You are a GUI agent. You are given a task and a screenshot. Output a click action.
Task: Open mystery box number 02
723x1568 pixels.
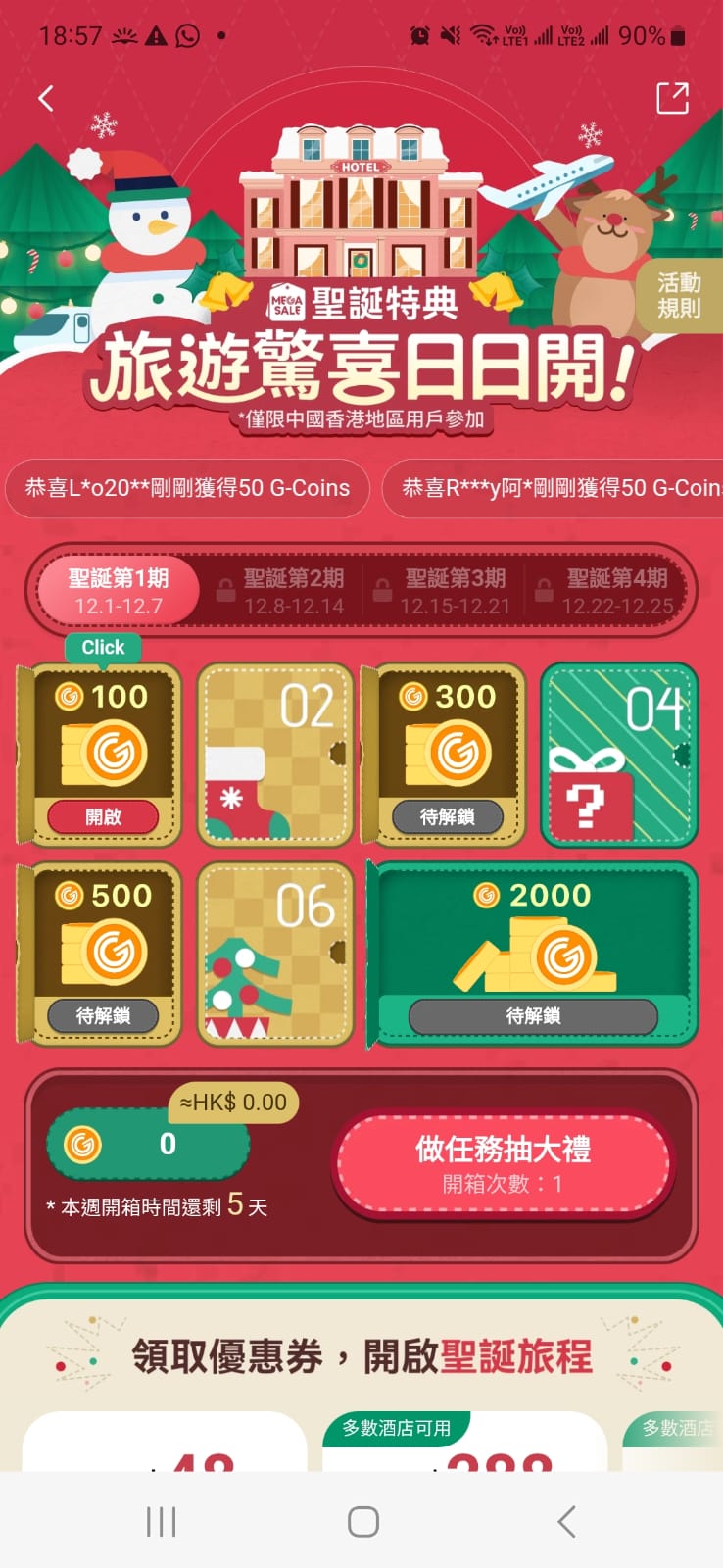[274, 755]
